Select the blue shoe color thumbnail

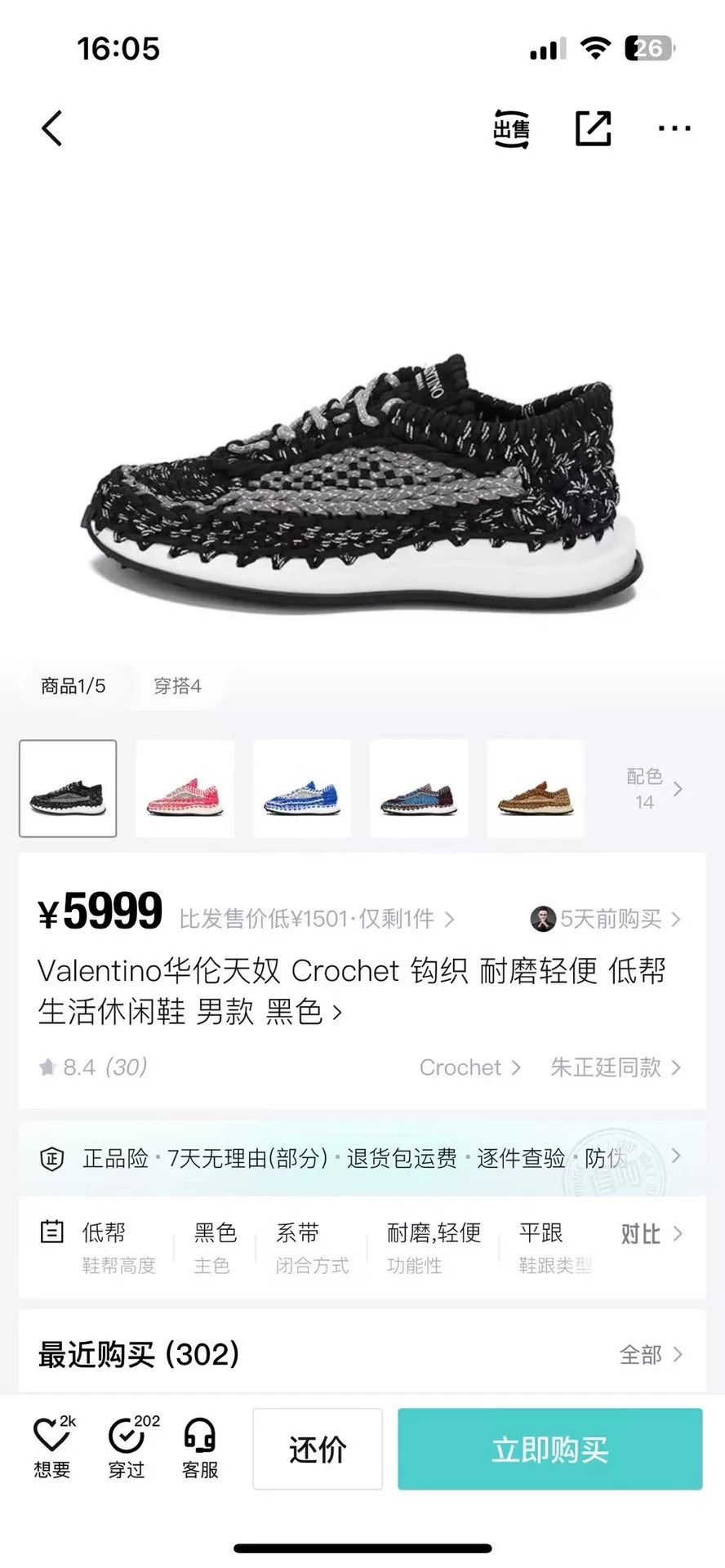(x=302, y=788)
